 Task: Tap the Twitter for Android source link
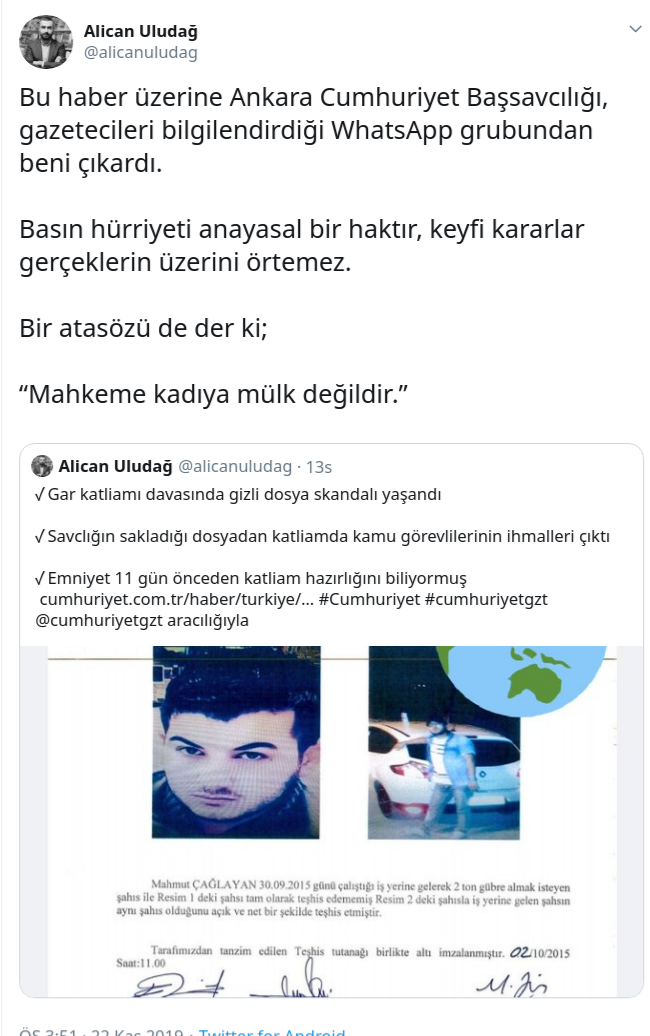pos(272,1030)
